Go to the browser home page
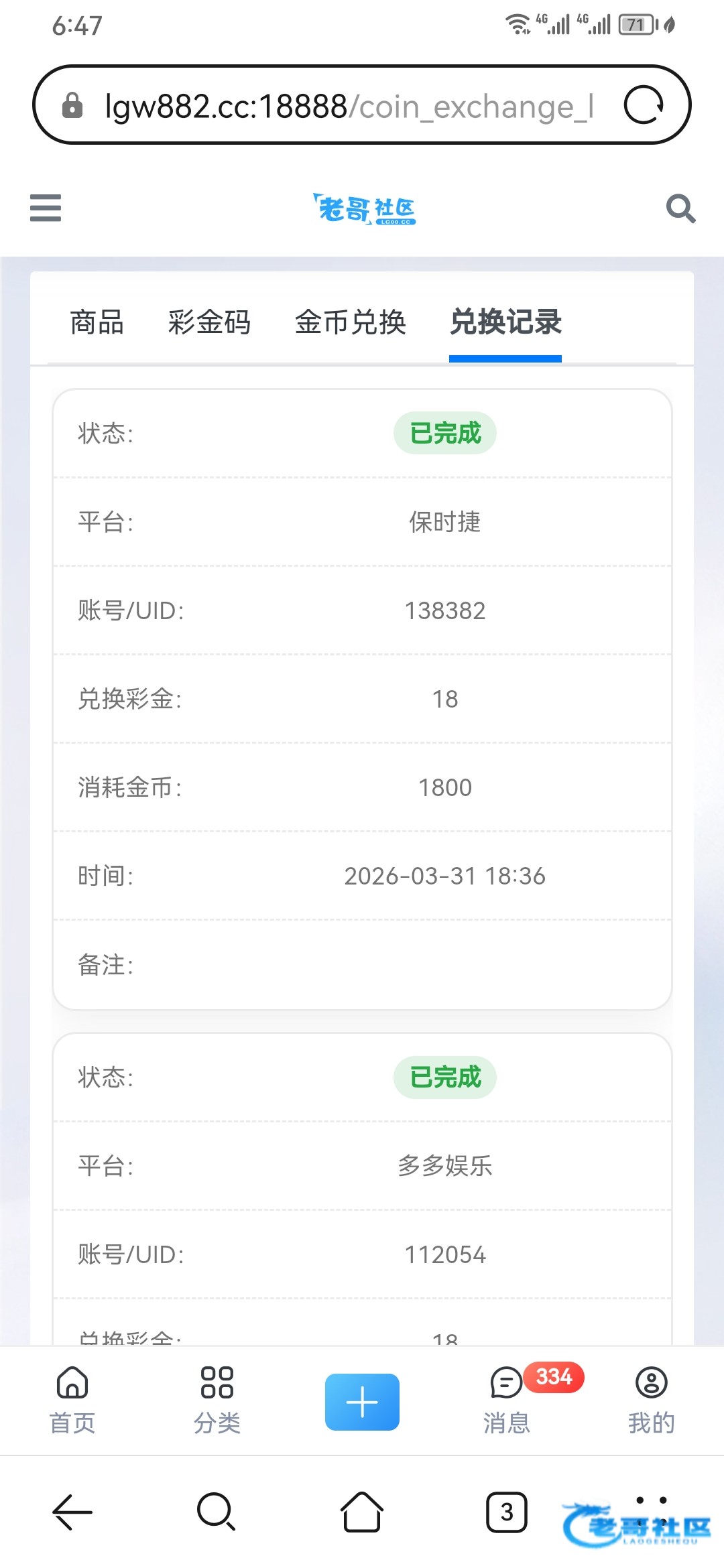724x1568 pixels. click(362, 1512)
